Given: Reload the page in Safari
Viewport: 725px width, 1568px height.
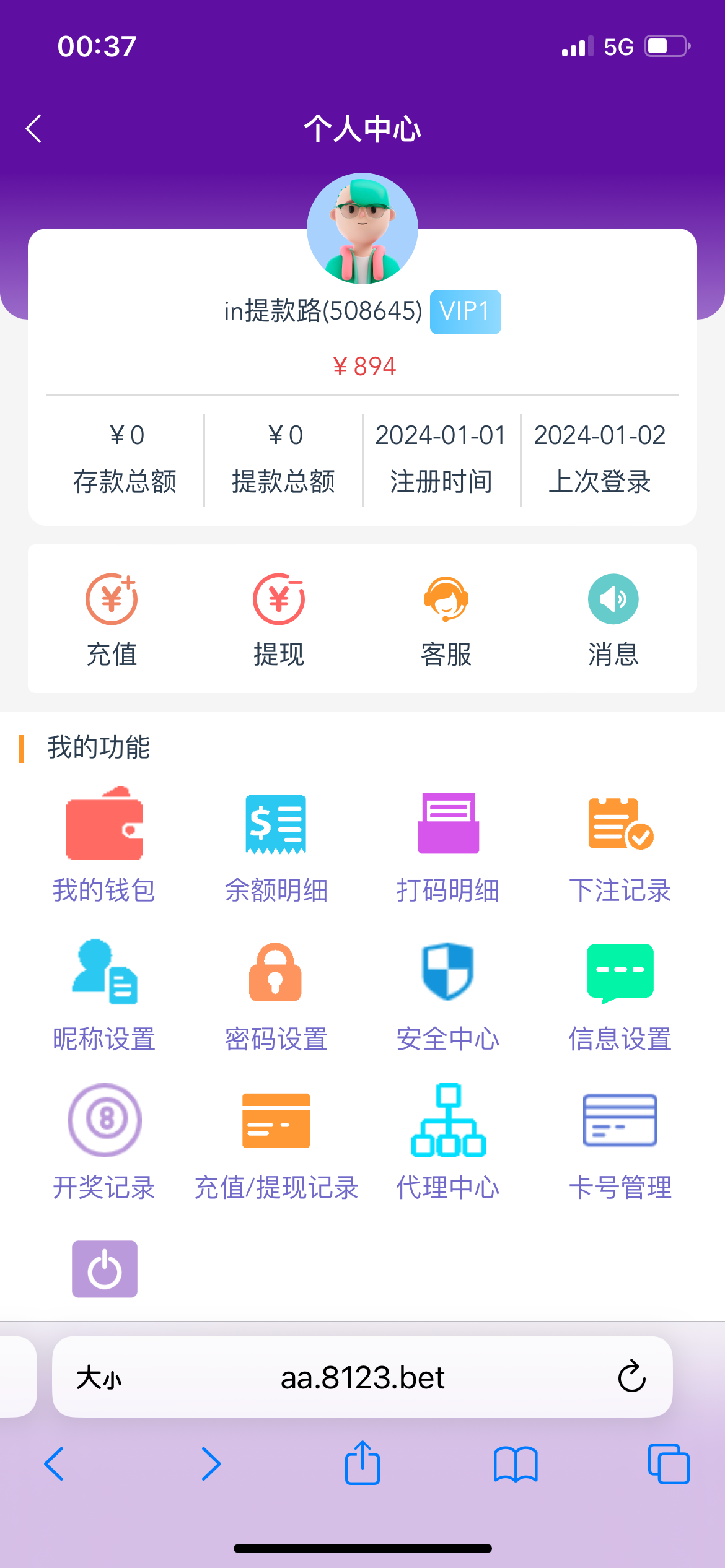Looking at the screenshot, I should (631, 1377).
